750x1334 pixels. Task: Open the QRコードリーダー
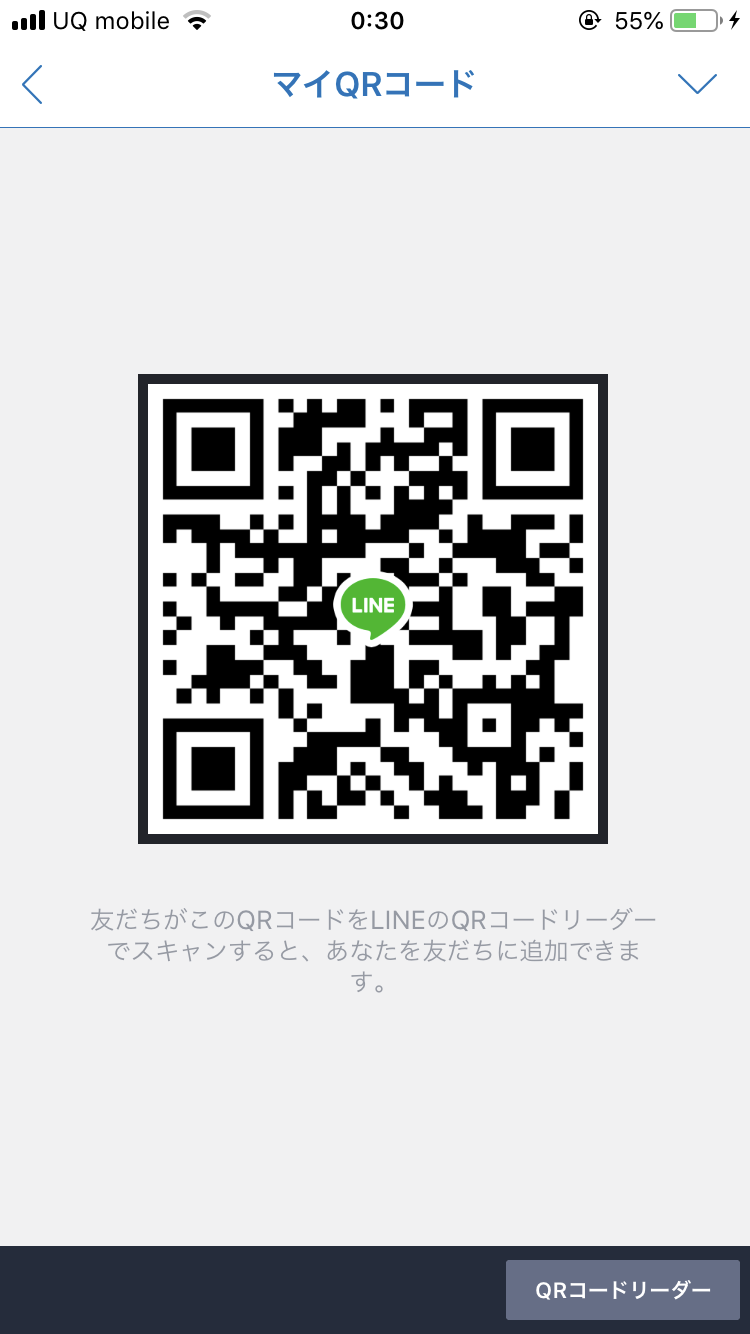[x=622, y=1290]
